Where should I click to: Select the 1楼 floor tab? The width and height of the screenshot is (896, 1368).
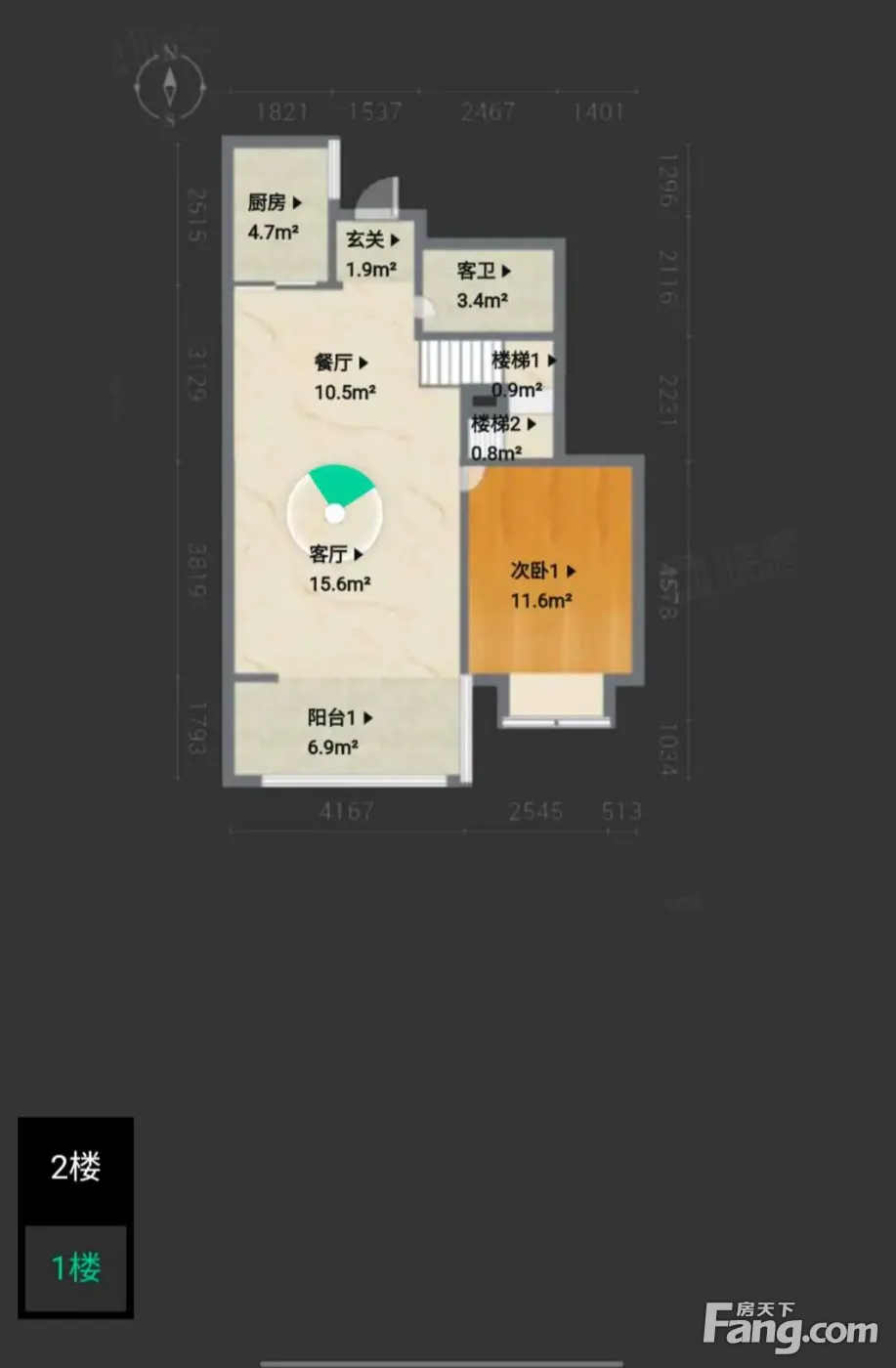click(75, 1268)
